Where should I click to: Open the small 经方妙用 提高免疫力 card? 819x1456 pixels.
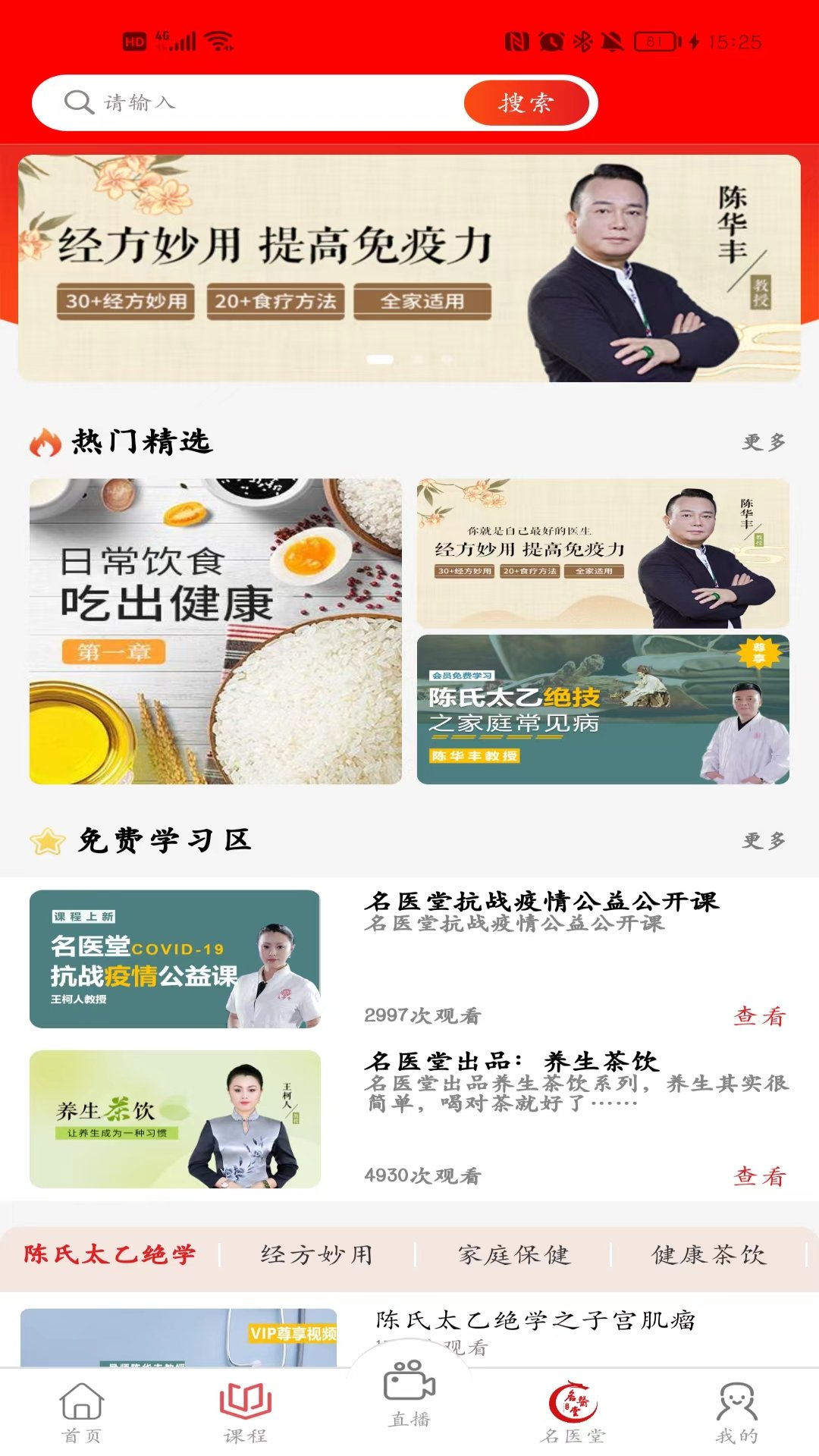[x=603, y=553]
